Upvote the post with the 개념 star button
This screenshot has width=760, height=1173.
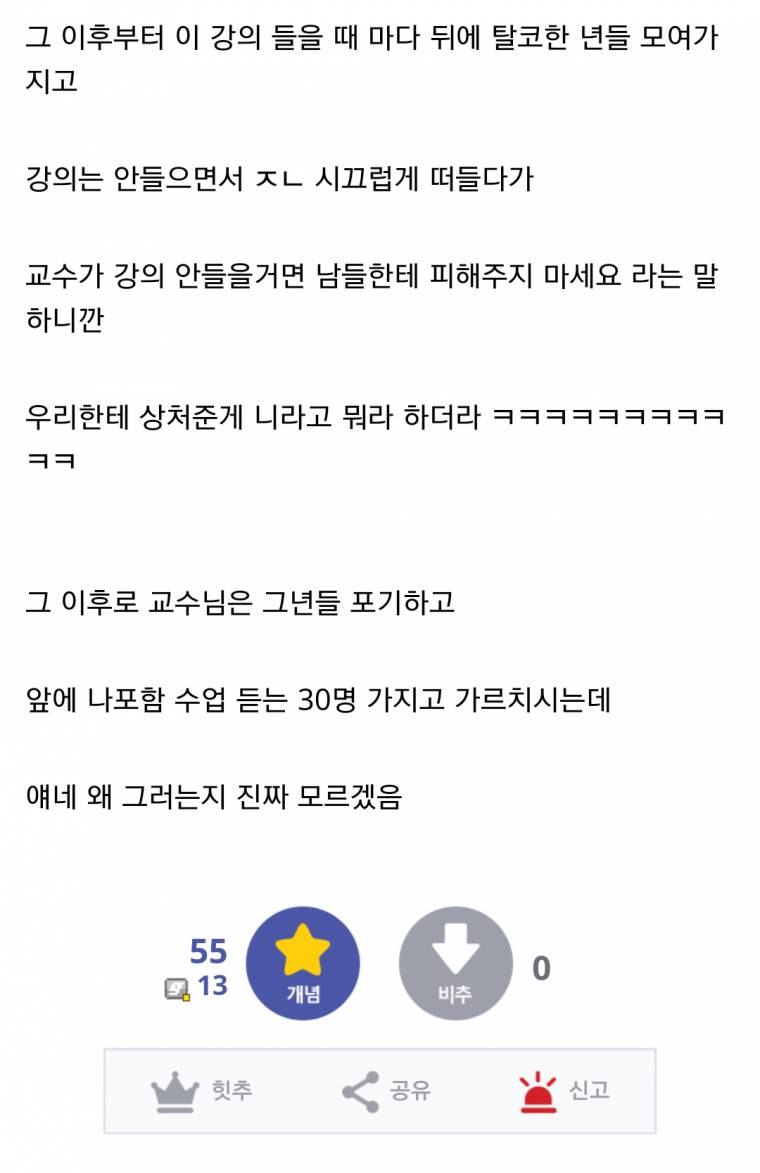302,963
